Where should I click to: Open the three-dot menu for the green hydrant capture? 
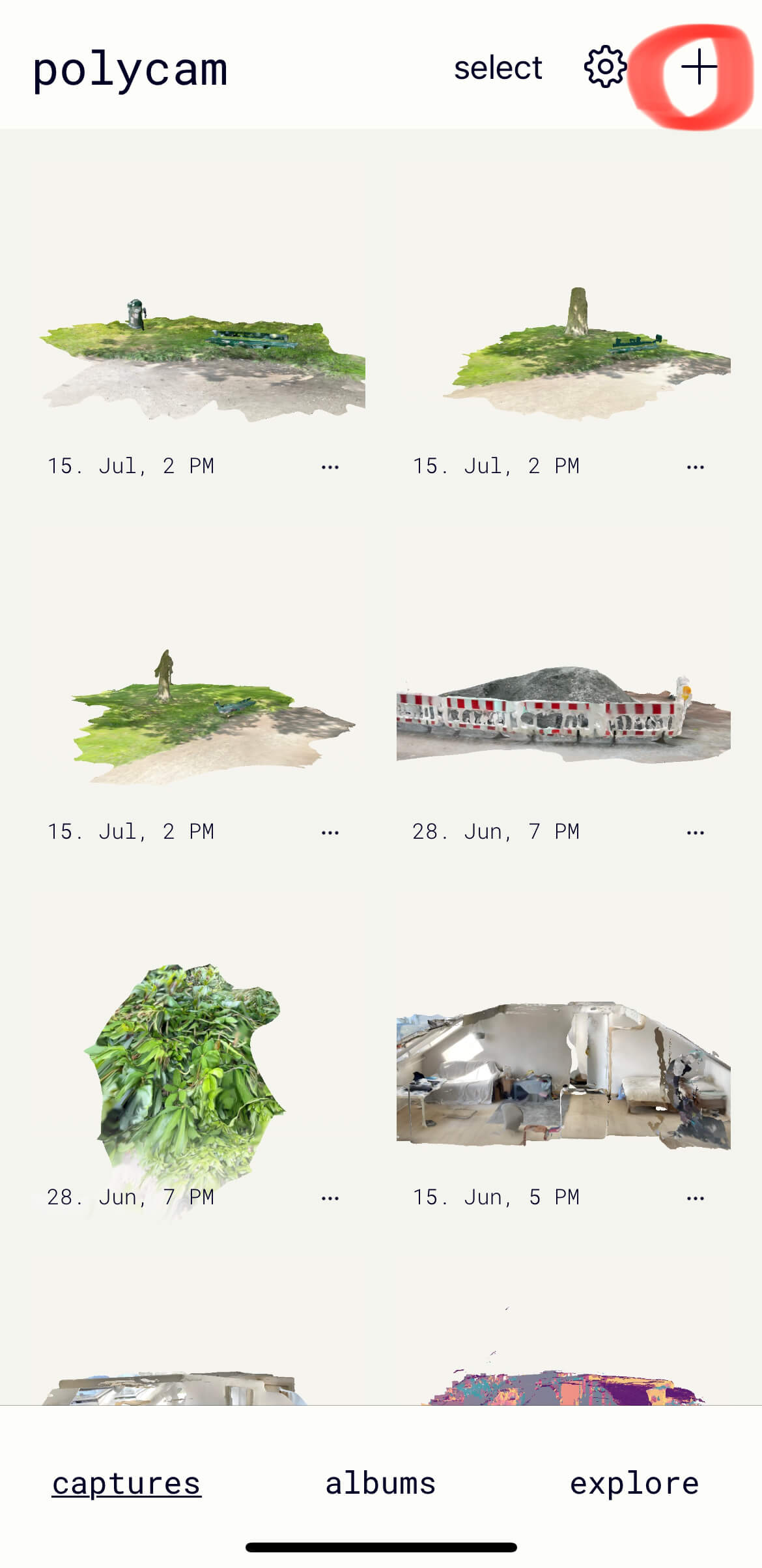pyautogui.click(x=330, y=467)
